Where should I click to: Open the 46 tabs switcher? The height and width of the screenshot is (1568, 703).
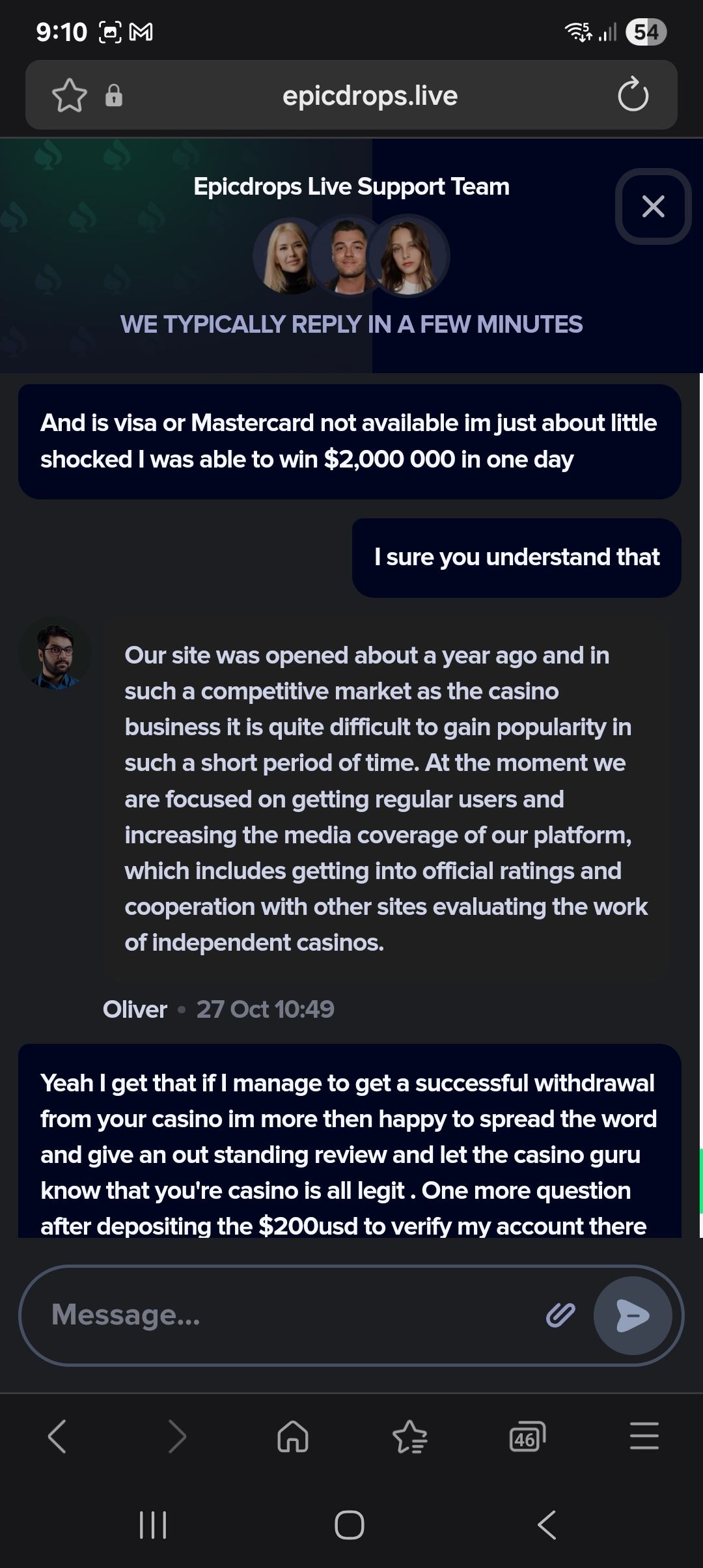click(x=527, y=1436)
